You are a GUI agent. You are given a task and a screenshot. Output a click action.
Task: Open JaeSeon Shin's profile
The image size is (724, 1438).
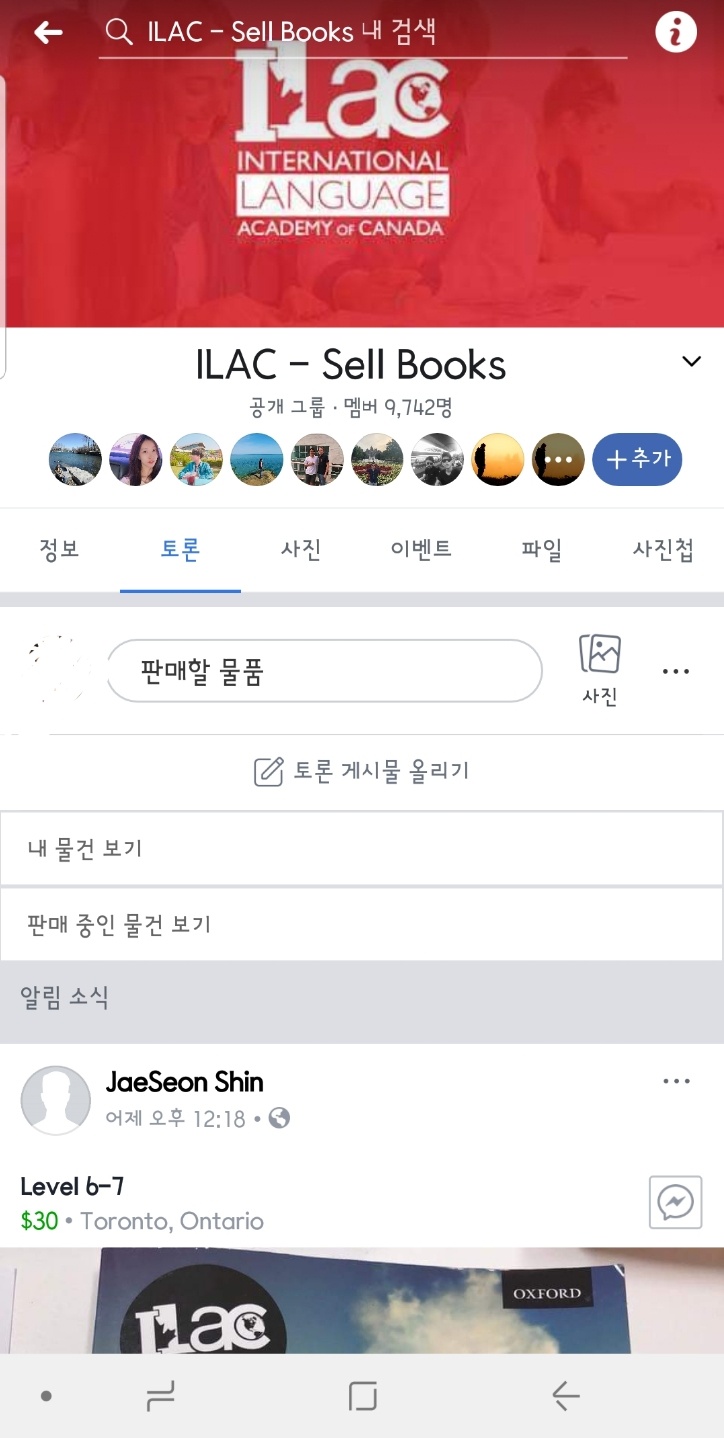pyautogui.click(x=184, y=1082)
